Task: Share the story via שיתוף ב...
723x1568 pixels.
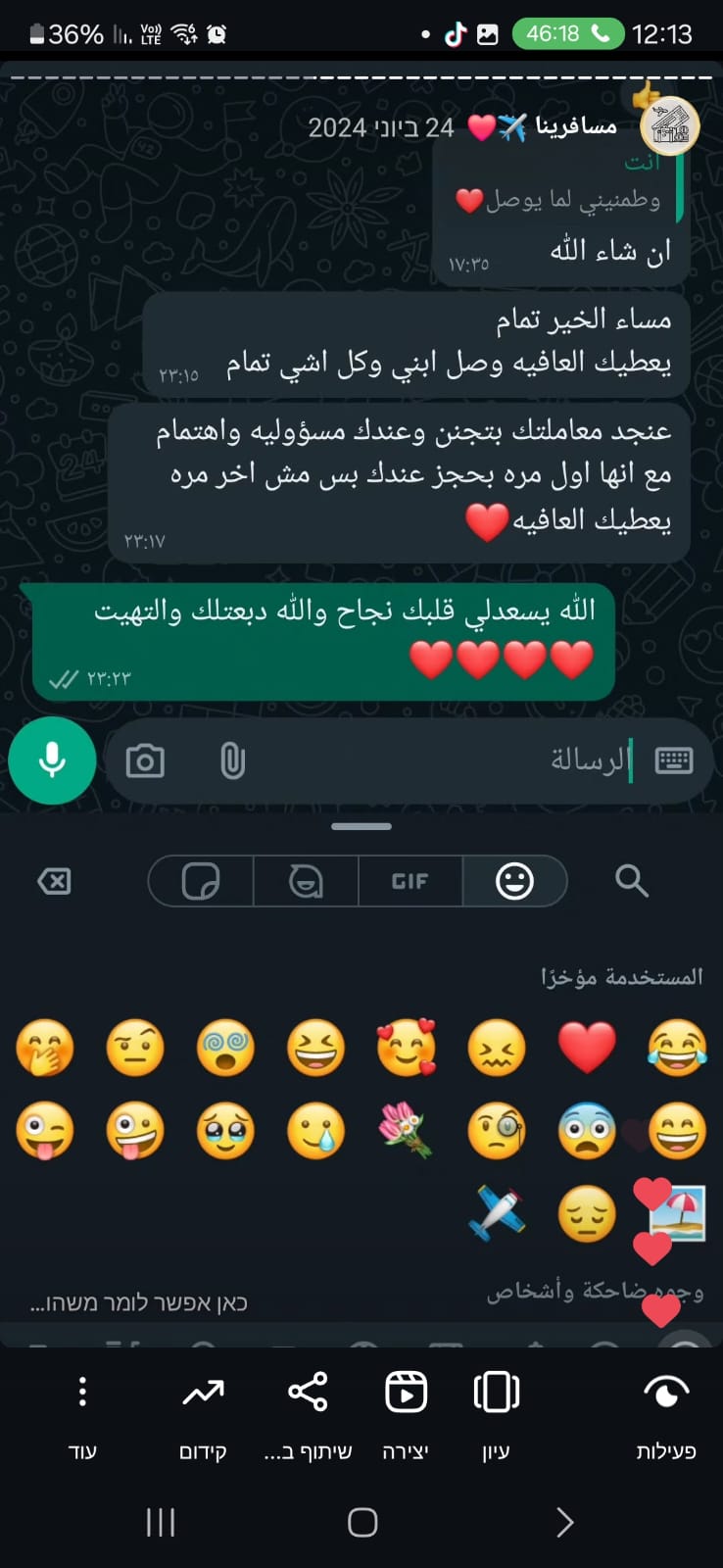Action: pyautogui.click(x=308, y=1411)
